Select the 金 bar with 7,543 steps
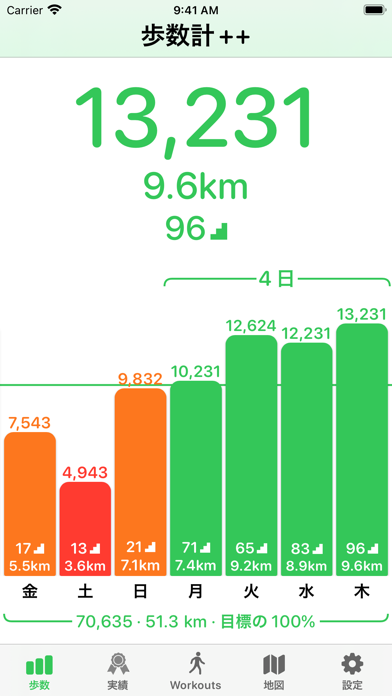 coord(30,504)
